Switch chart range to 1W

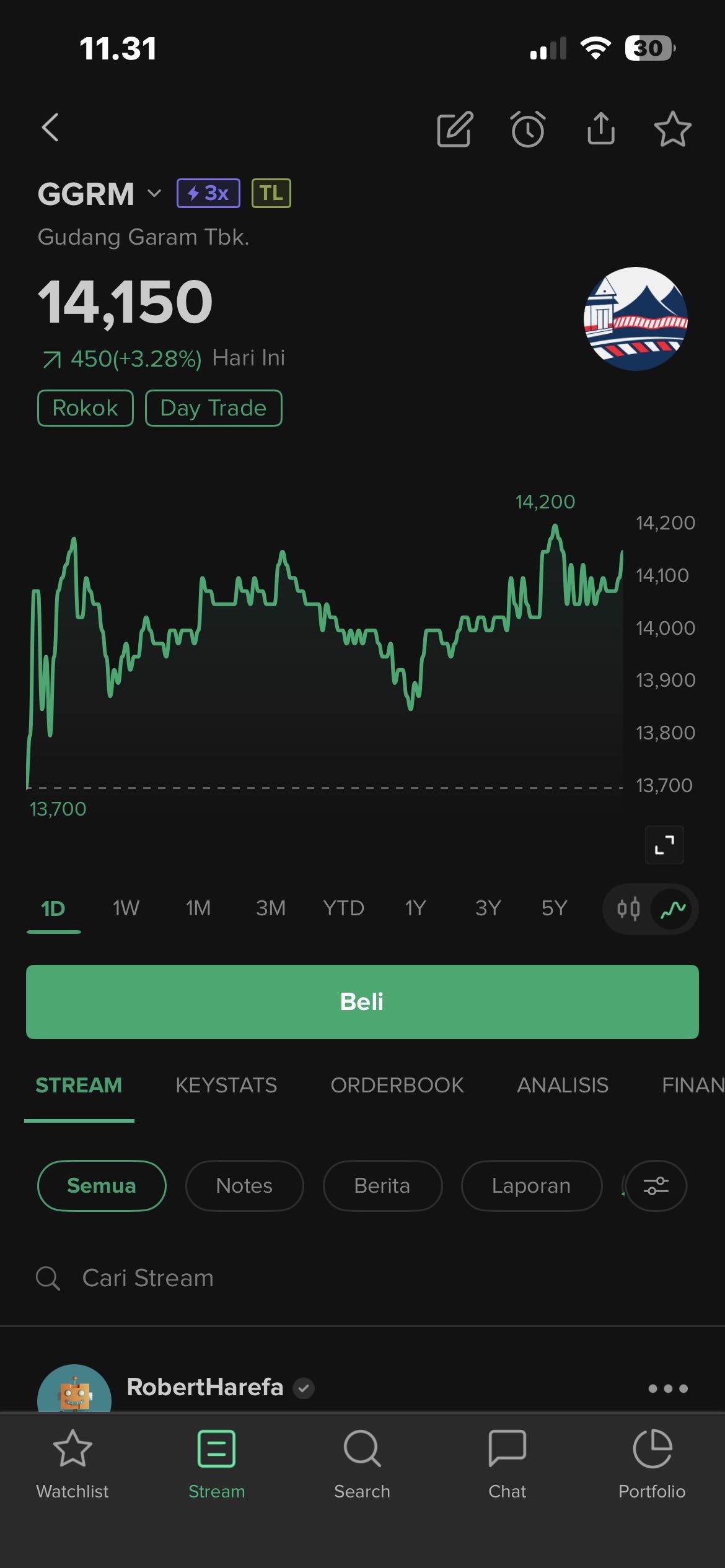[126, 908]
